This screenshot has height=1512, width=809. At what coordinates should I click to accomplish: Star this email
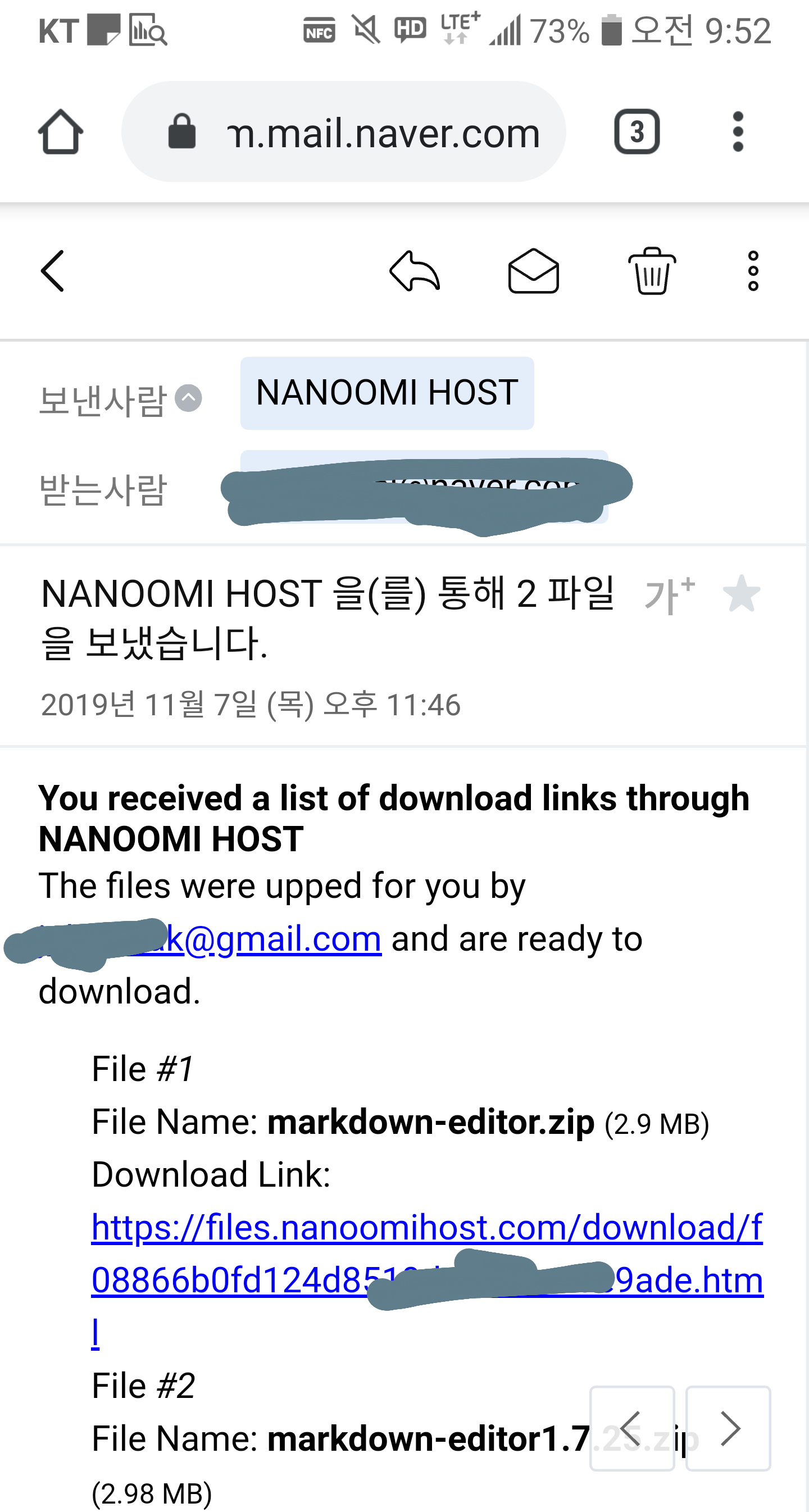[742, 594]
